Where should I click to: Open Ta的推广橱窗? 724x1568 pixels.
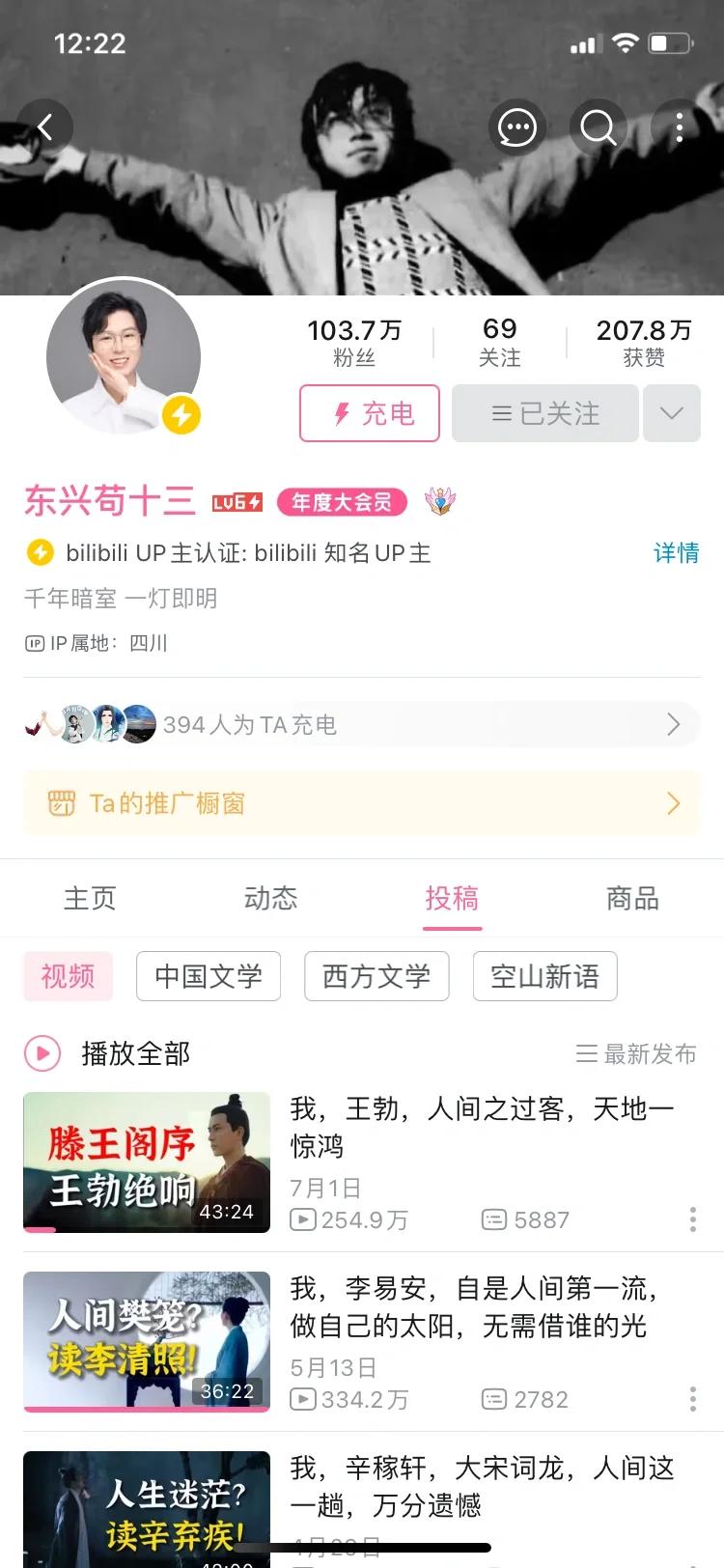click(x=362, y=803)
